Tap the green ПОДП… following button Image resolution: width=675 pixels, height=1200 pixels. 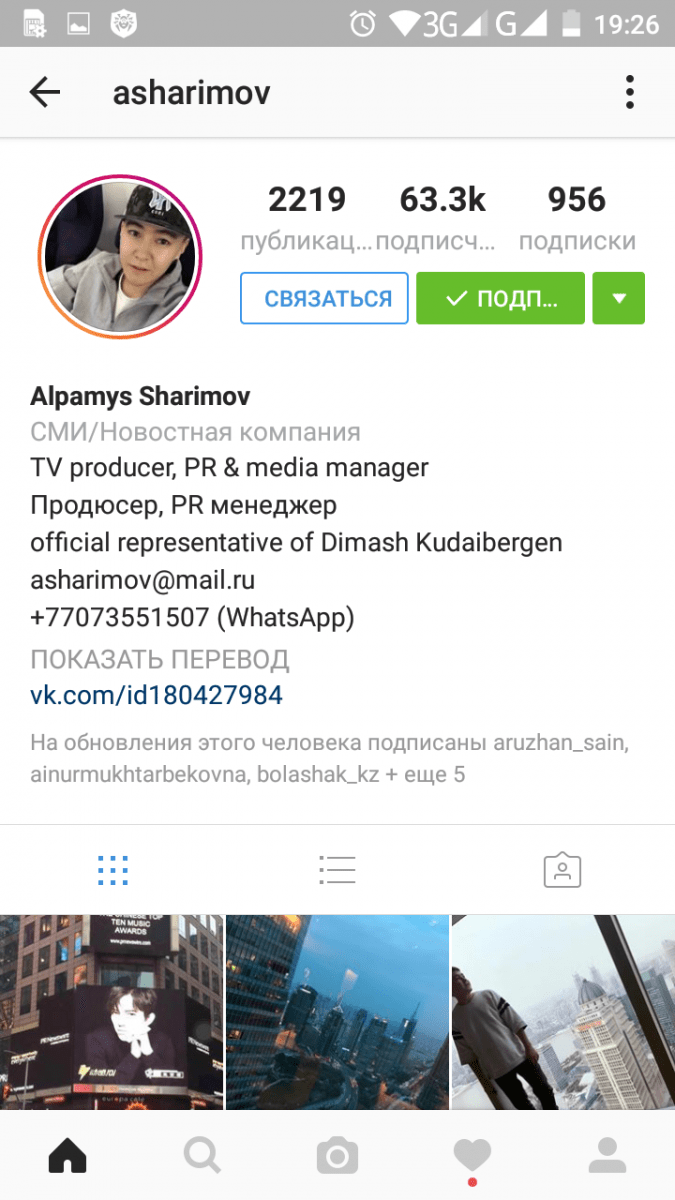click(x=500, y=298)
